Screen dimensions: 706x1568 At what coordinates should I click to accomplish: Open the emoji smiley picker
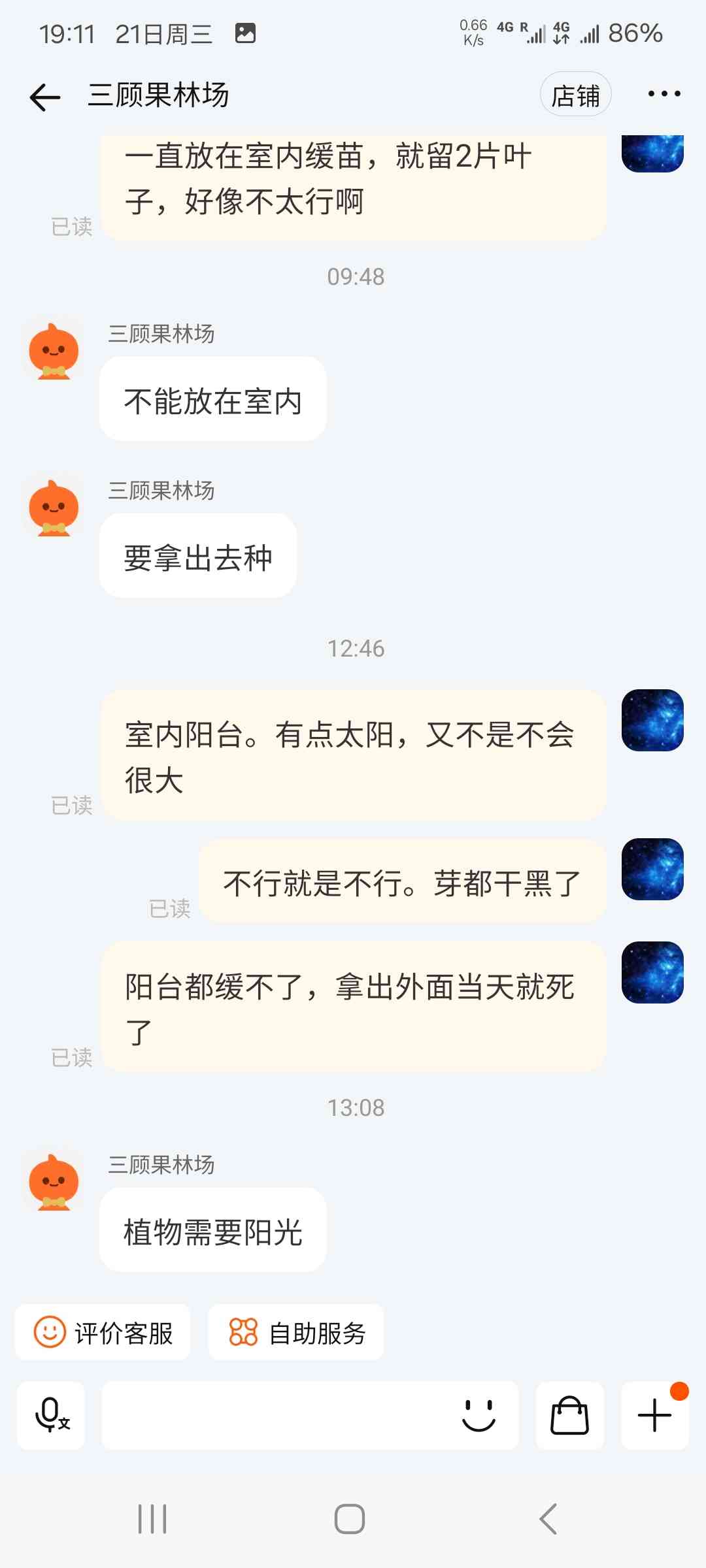pos(479,1415)
